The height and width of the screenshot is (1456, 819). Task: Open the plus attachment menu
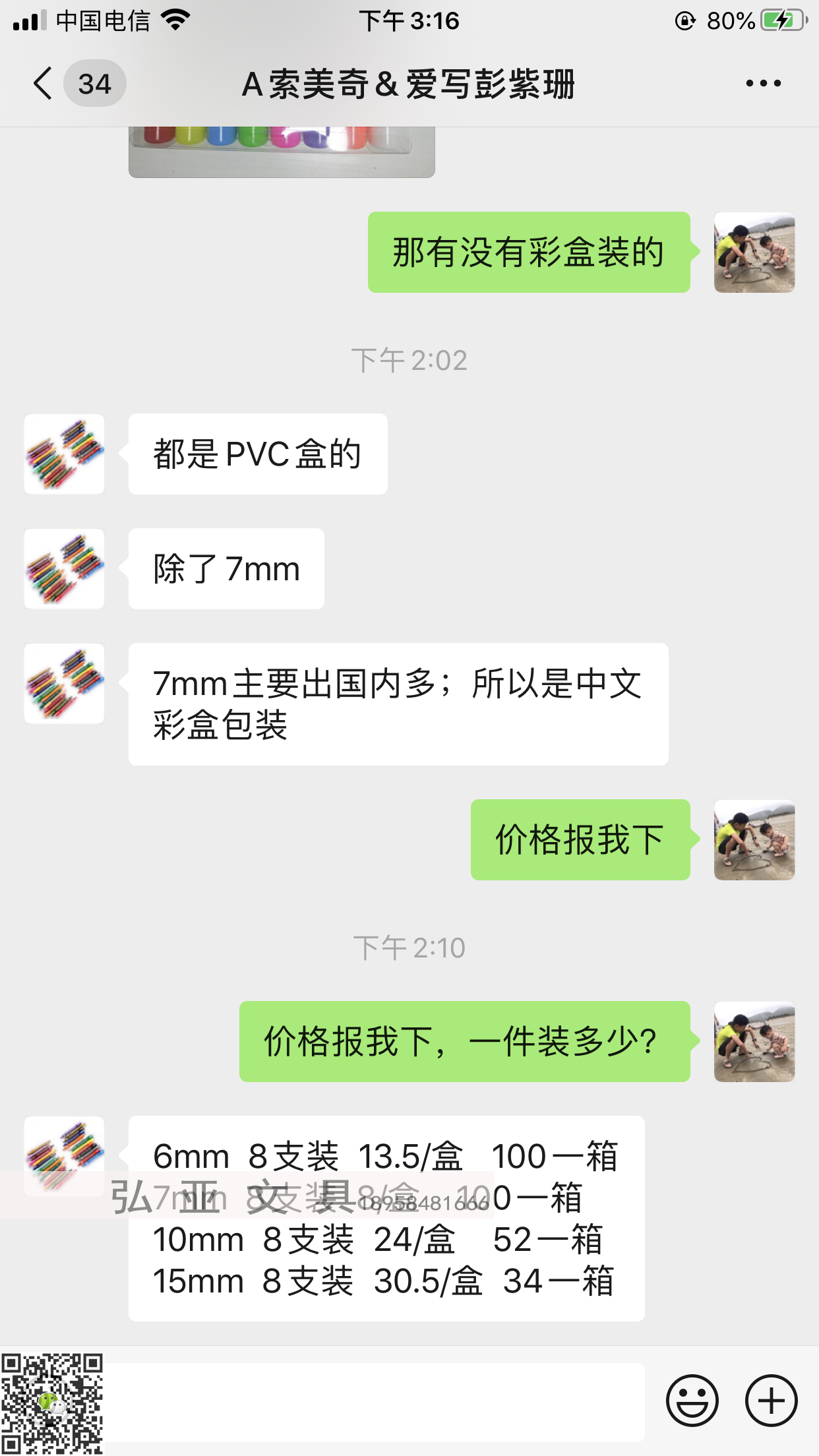[771, 1400]
